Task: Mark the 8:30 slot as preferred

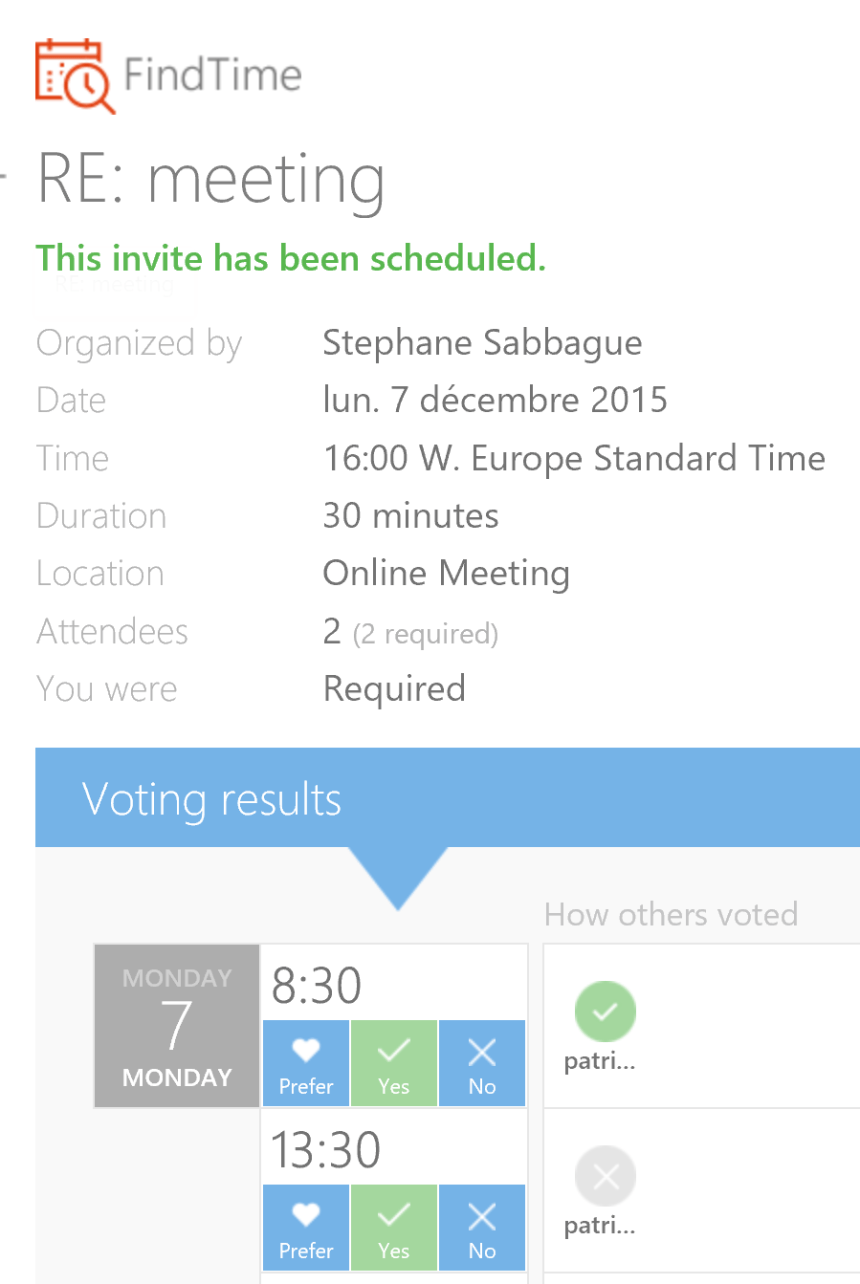Action: [306, 1063]
